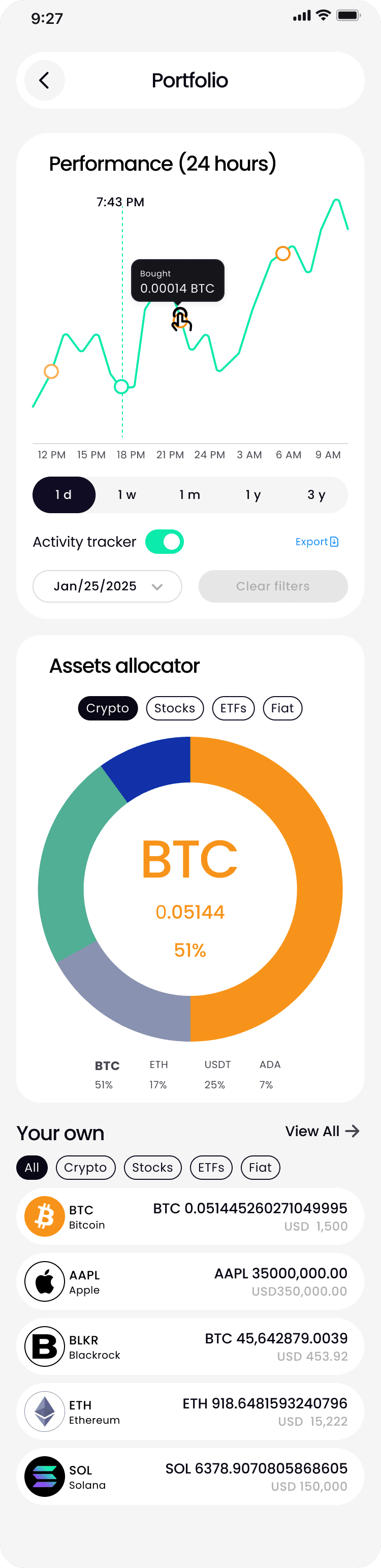The height and width of the screenshot is (1568, 381).
Task: Switch Assets allocator to Fiat
Action: point(282,708)
